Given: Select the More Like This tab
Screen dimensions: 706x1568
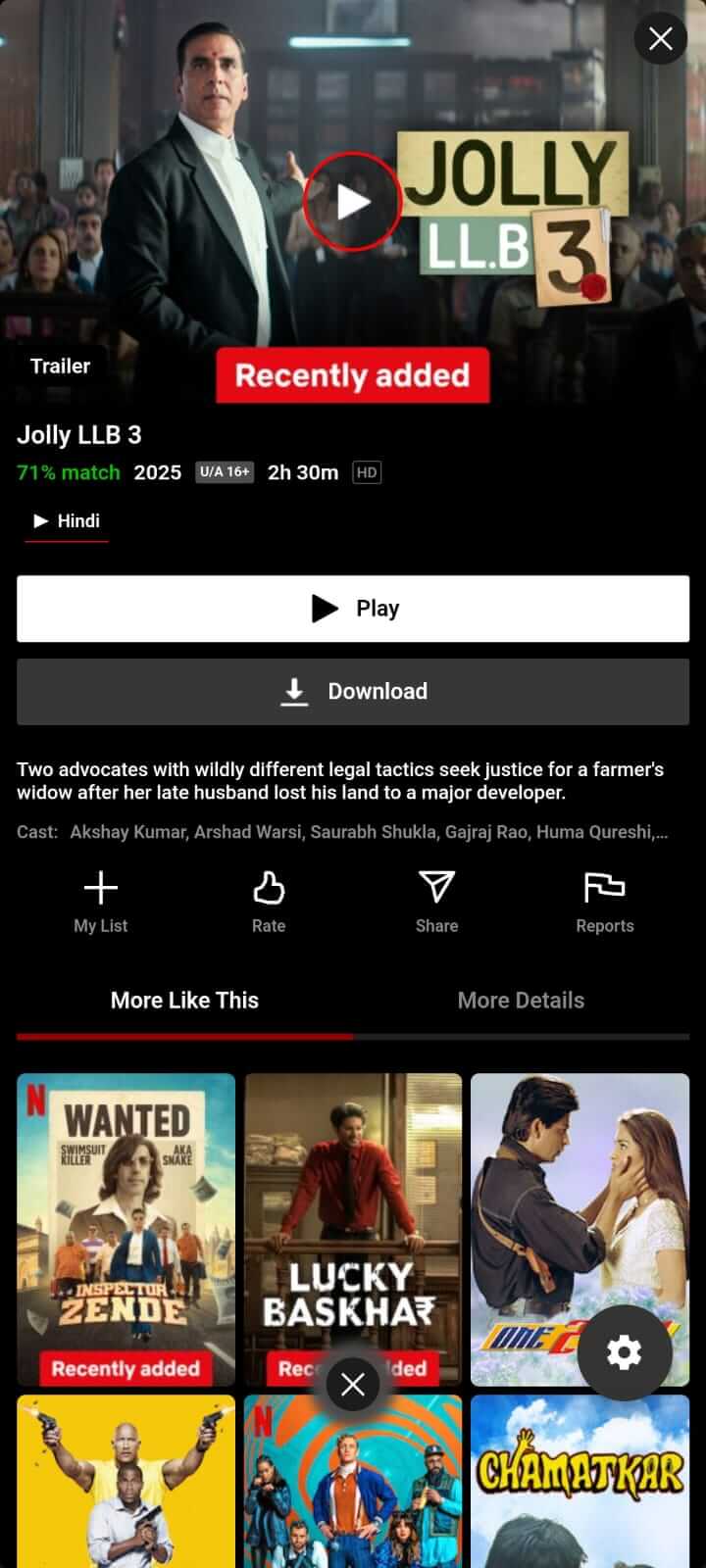Looking at the screenshot, I should point(184,1001).
